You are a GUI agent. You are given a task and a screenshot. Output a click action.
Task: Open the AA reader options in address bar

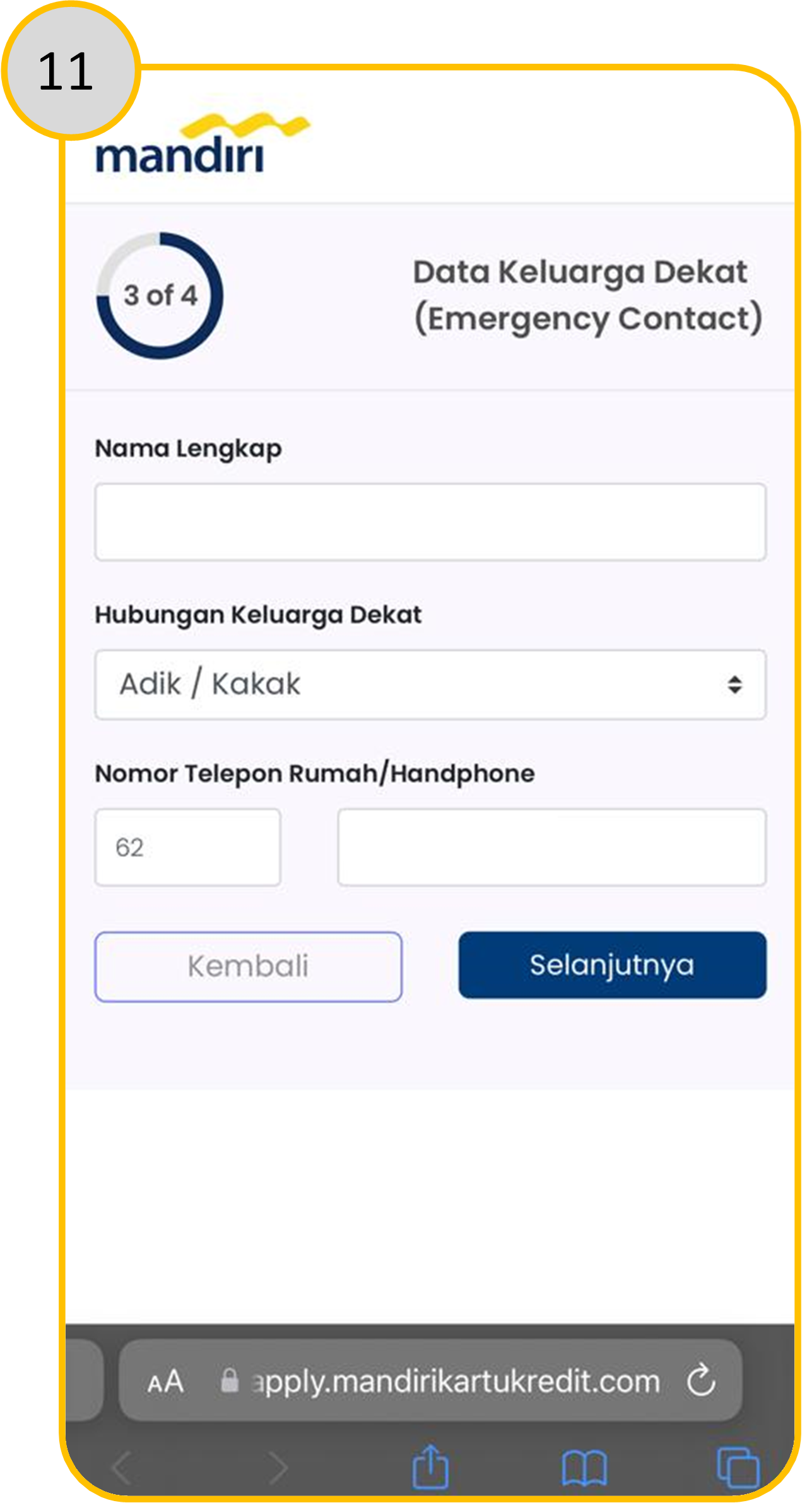point(165,1382)
